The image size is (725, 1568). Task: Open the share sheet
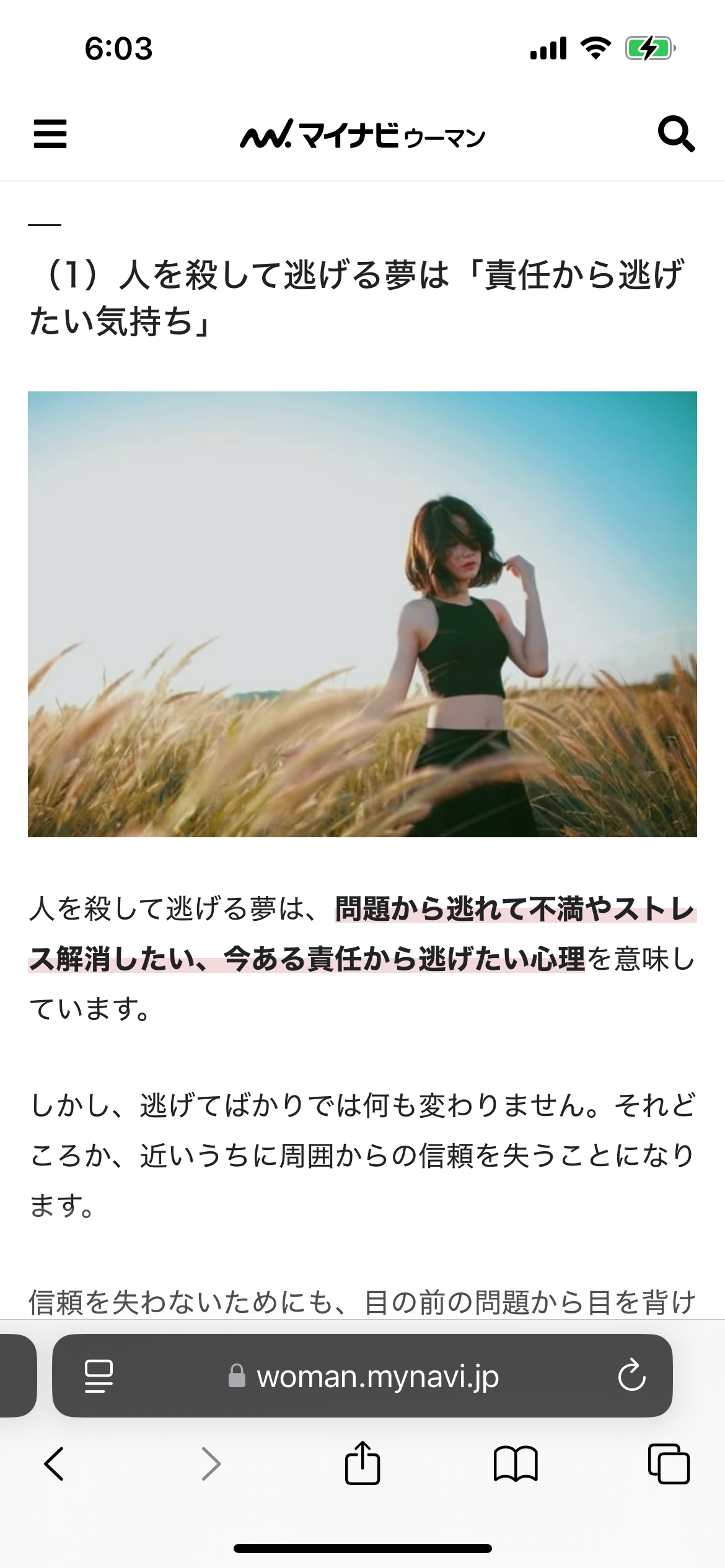coord(362,1463)
